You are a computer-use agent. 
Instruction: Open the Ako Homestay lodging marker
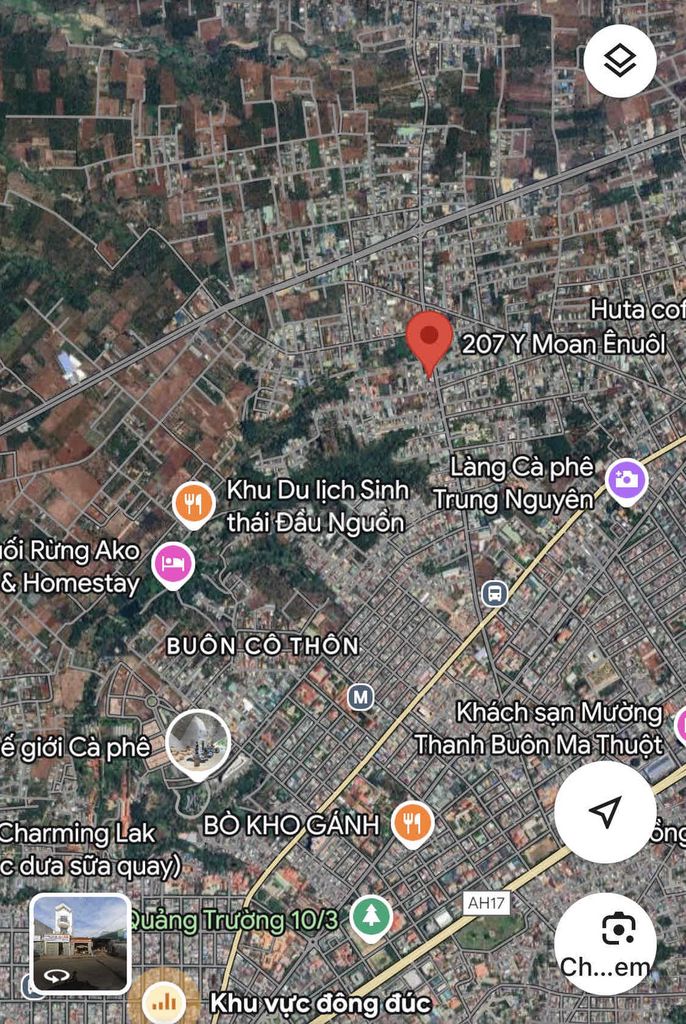point(174,563)
